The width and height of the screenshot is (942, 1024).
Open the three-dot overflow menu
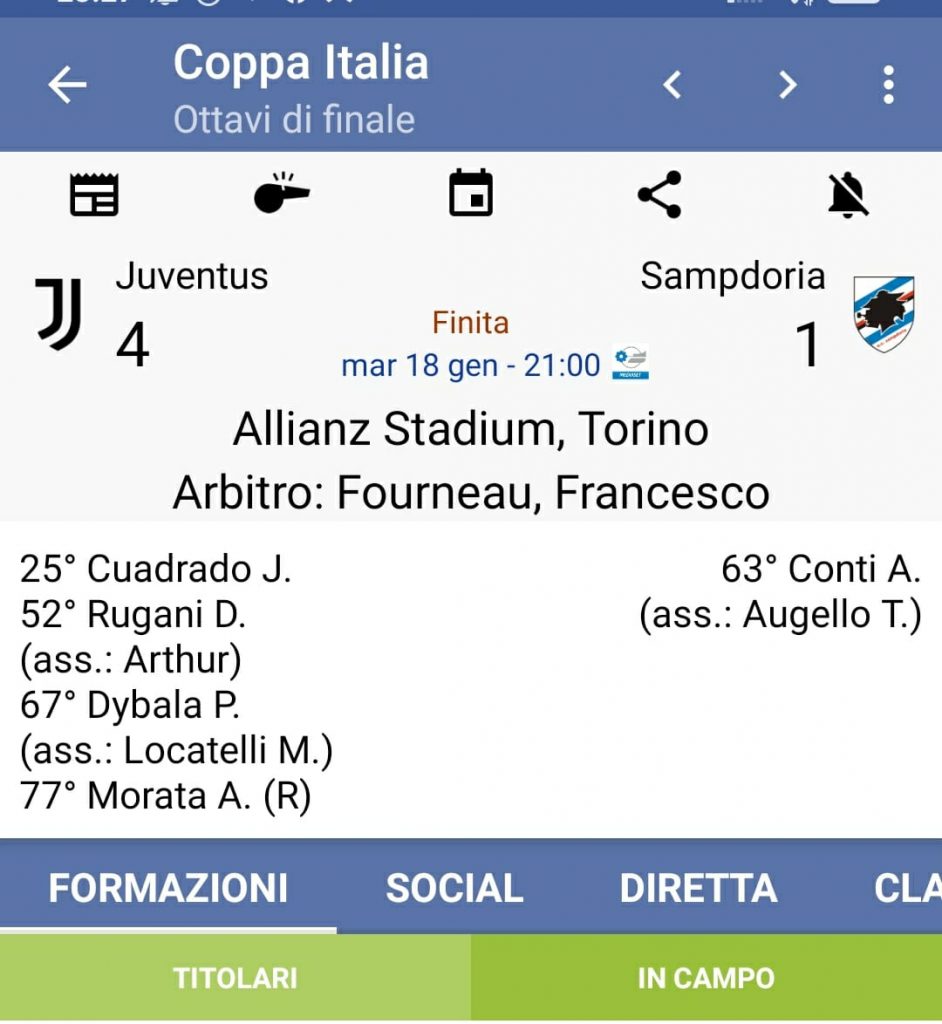coord(888,86)
